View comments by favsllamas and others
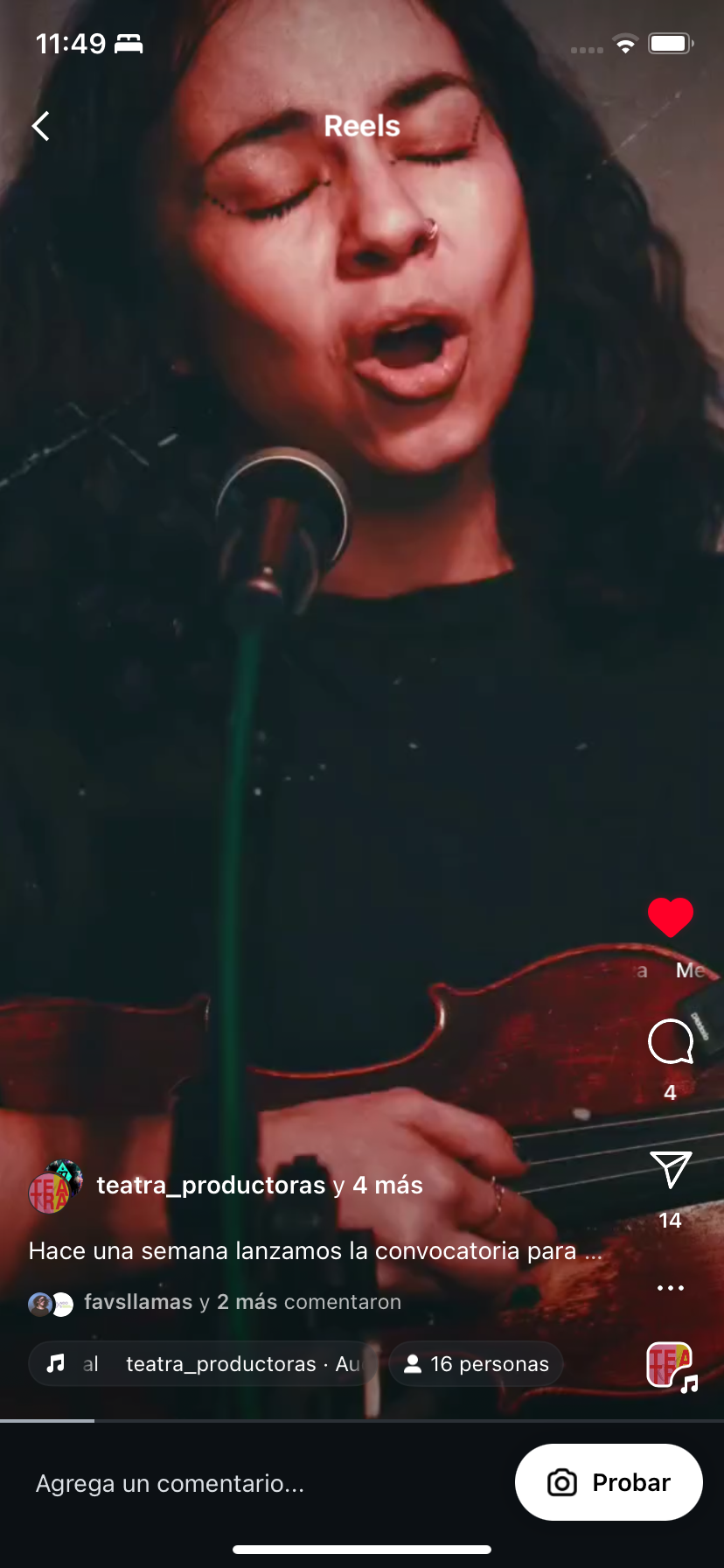The width and height of the screenshot is (724, 1568). click(241, 1302)
